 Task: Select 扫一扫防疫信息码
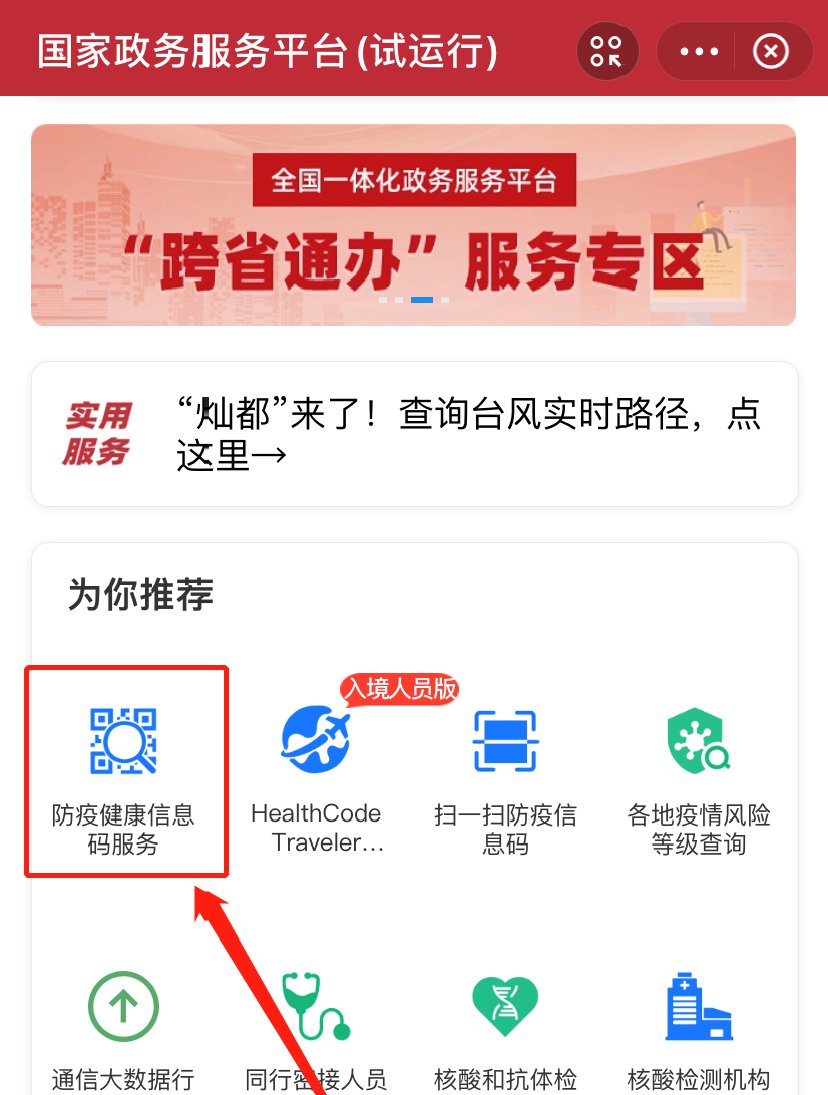pos(505,775)
